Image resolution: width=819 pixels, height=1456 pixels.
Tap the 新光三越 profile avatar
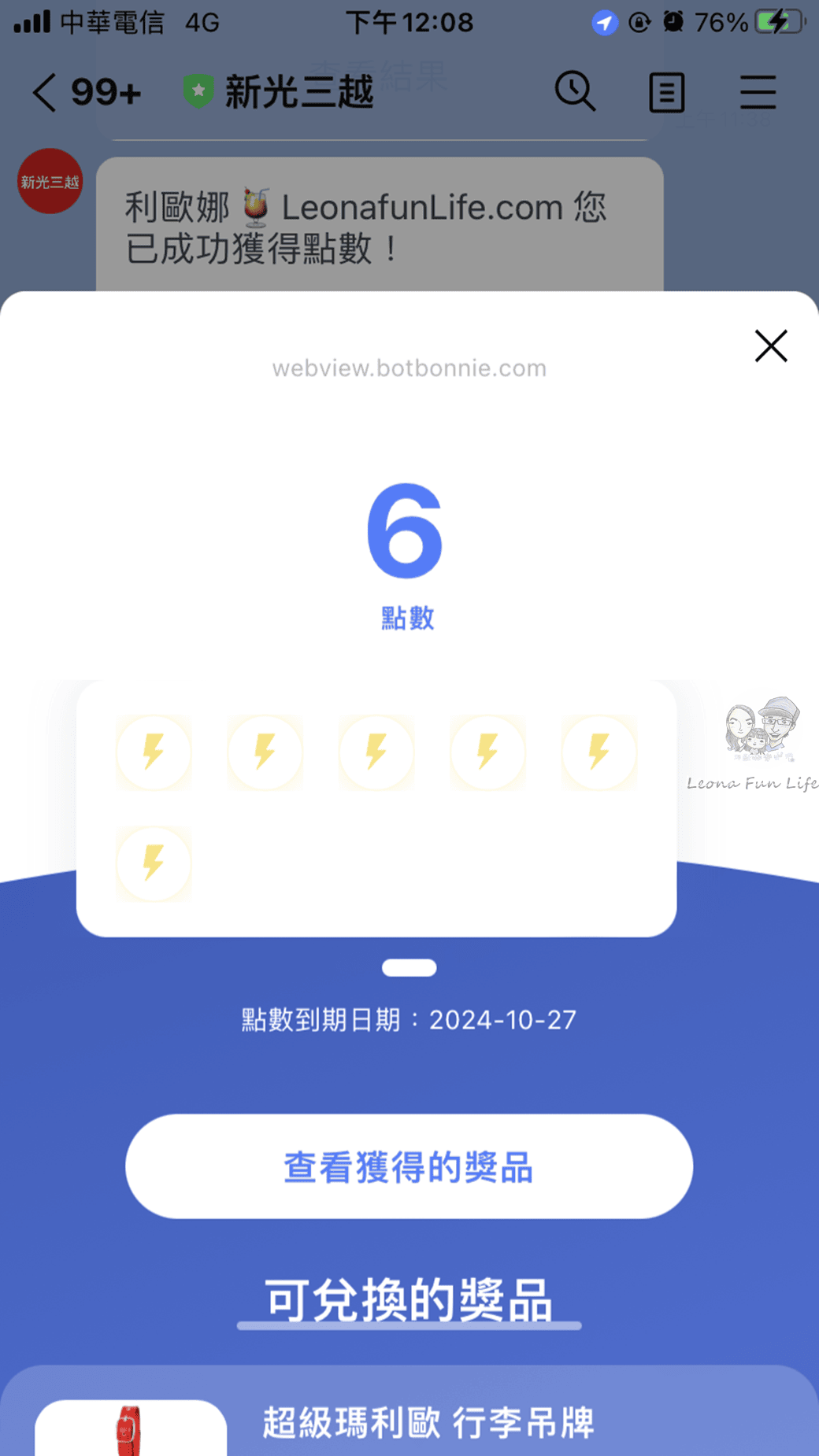point(50,182)
